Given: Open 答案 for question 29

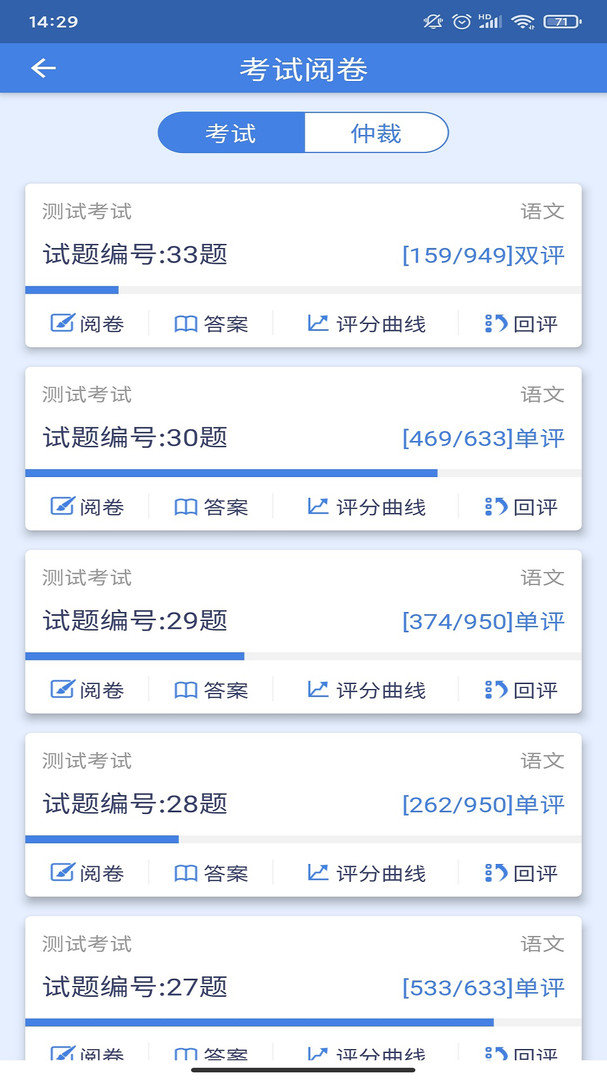Looking at the screenshot, I should tap(211, 690).
